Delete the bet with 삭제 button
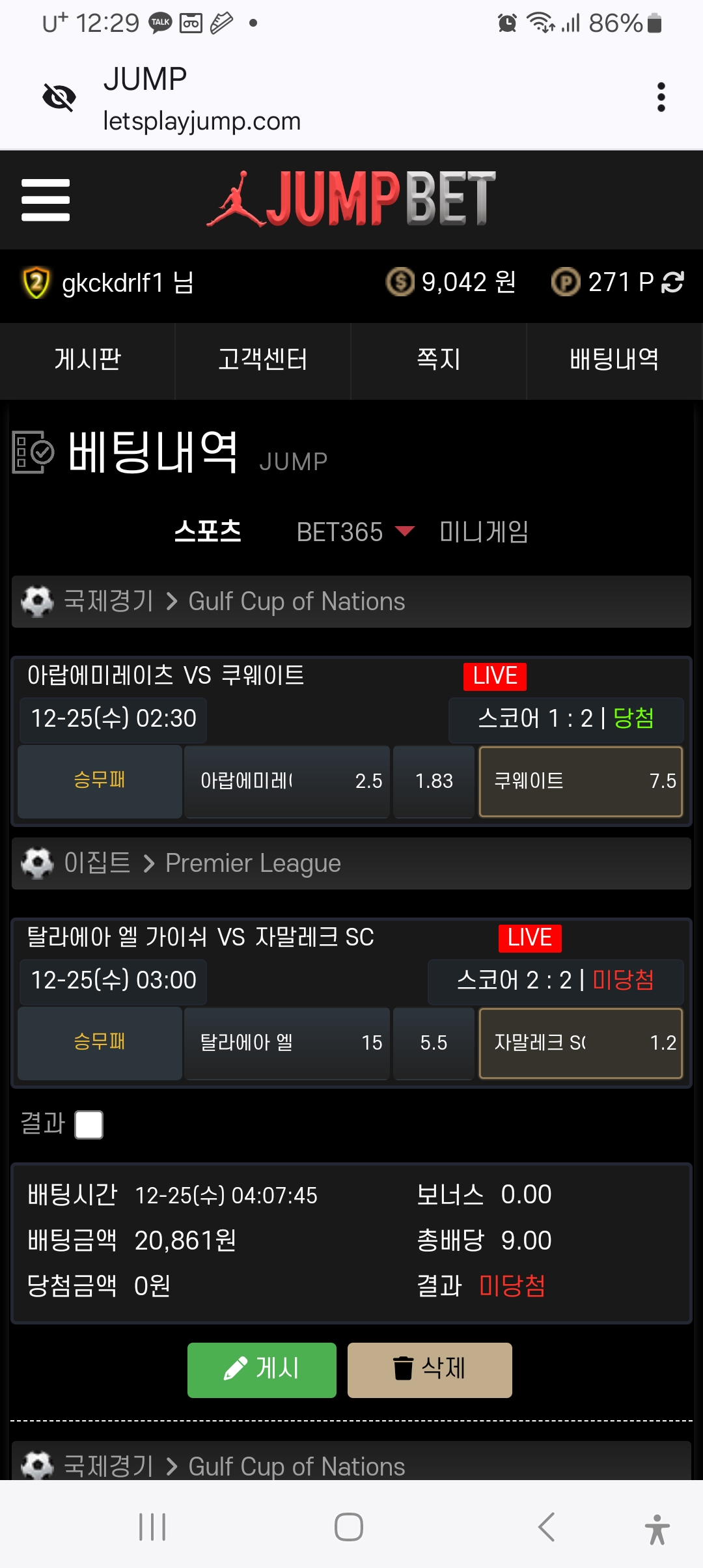 click(x=430, y=1370)
